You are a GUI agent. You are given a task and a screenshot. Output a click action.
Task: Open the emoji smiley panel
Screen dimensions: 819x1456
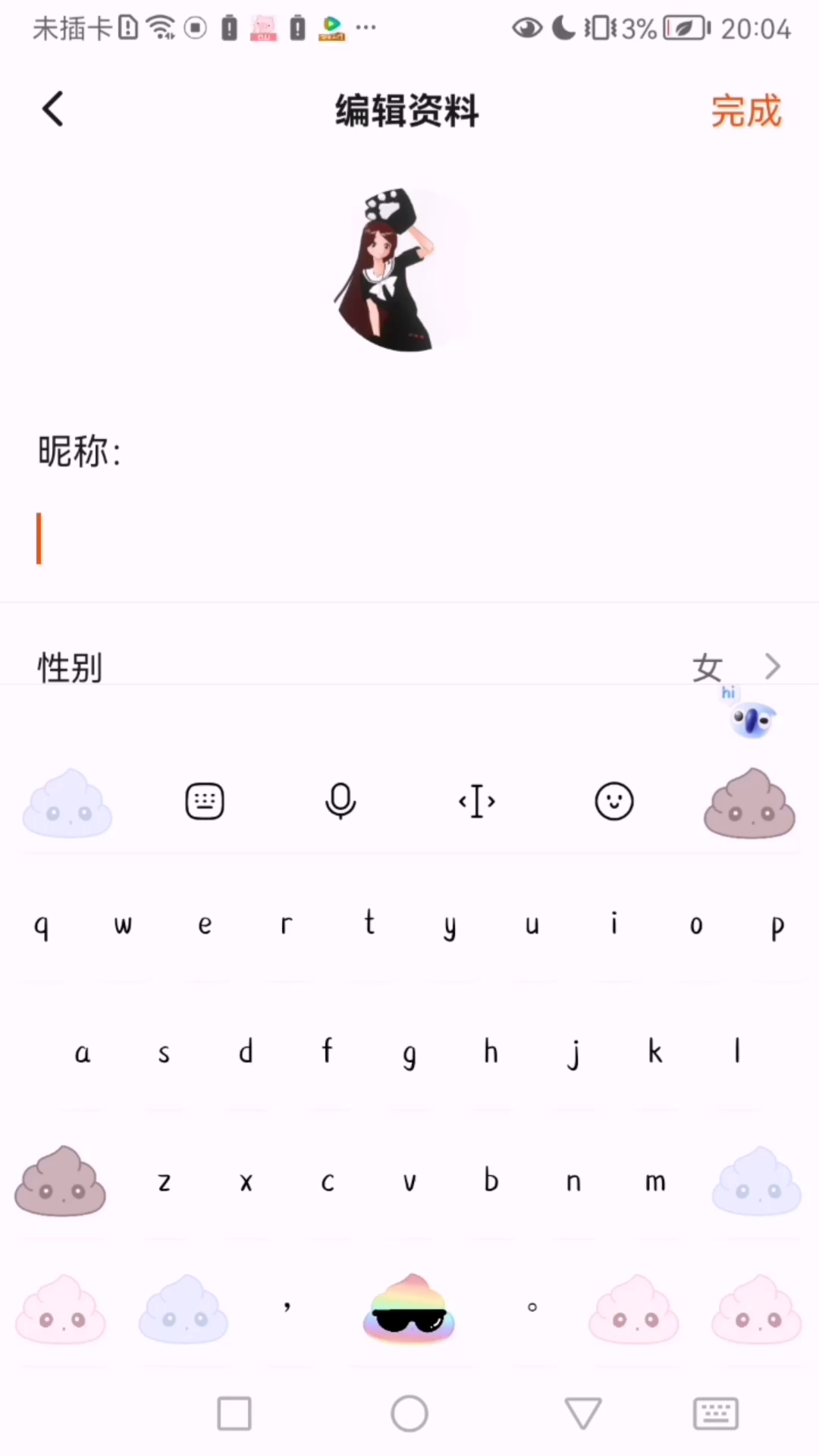pos(613,802)
